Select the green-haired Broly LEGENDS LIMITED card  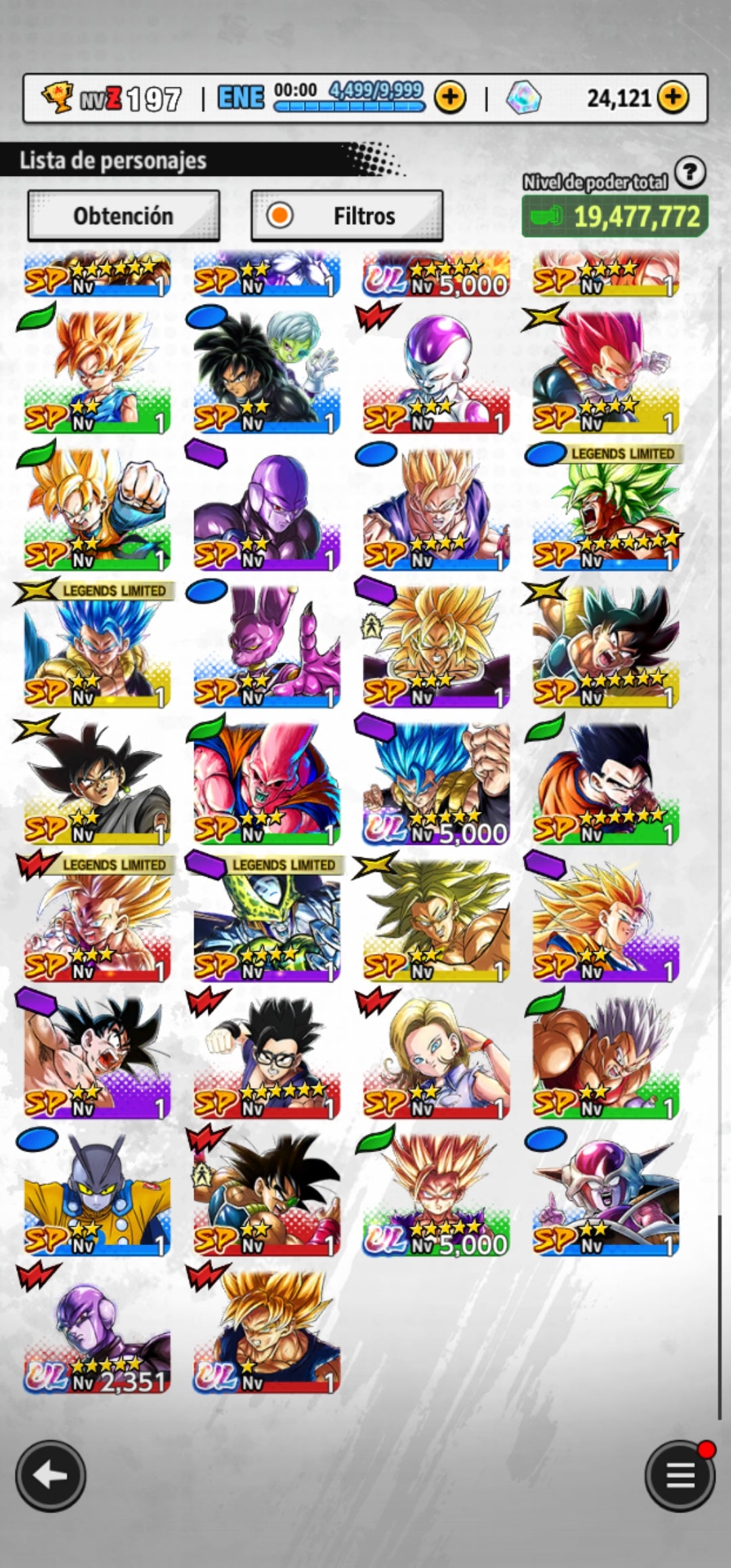pos(605,508)
